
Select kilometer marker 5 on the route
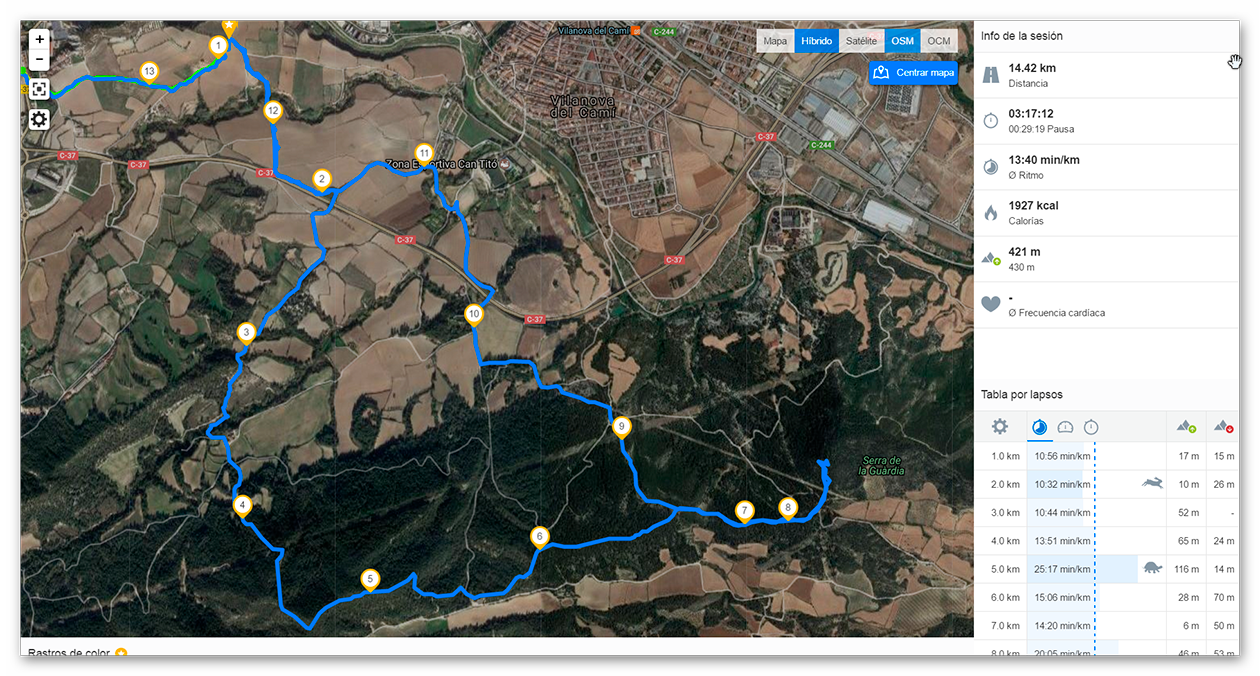370,578
